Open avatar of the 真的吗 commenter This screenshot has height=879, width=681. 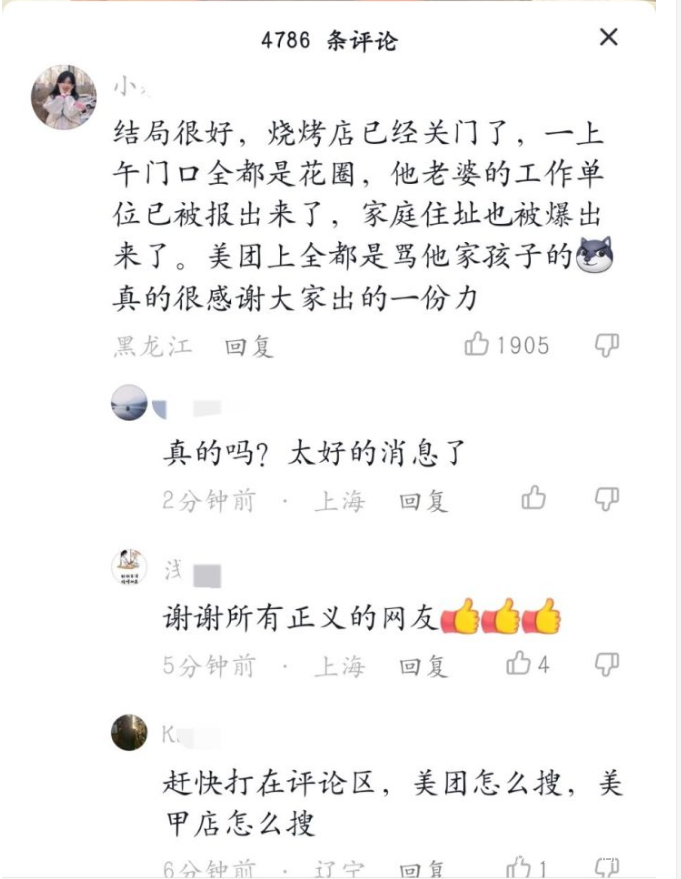click(129, 403)
